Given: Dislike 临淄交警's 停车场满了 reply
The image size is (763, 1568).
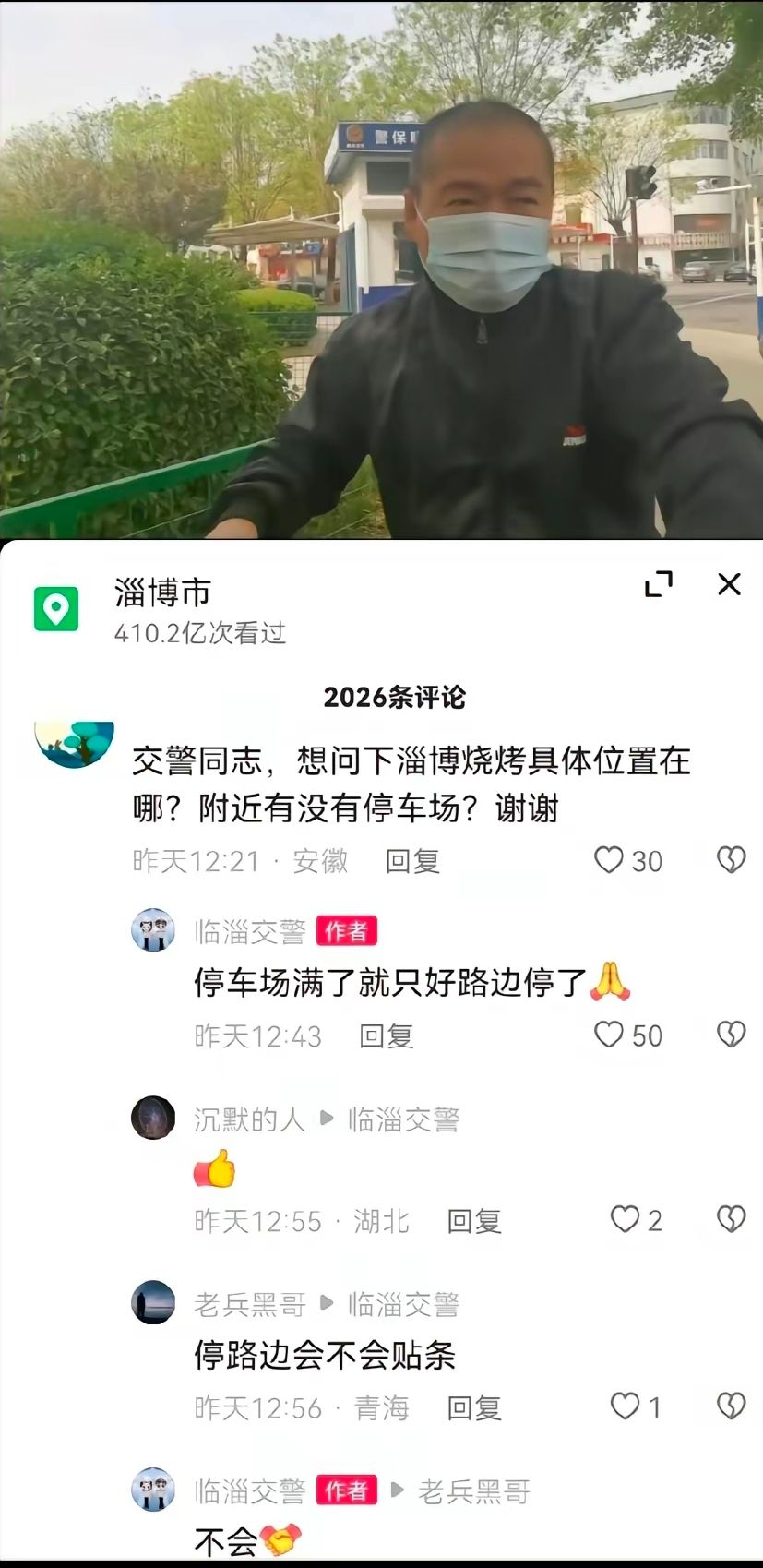Looking at the screenshot, I should tap(731, 1035).
